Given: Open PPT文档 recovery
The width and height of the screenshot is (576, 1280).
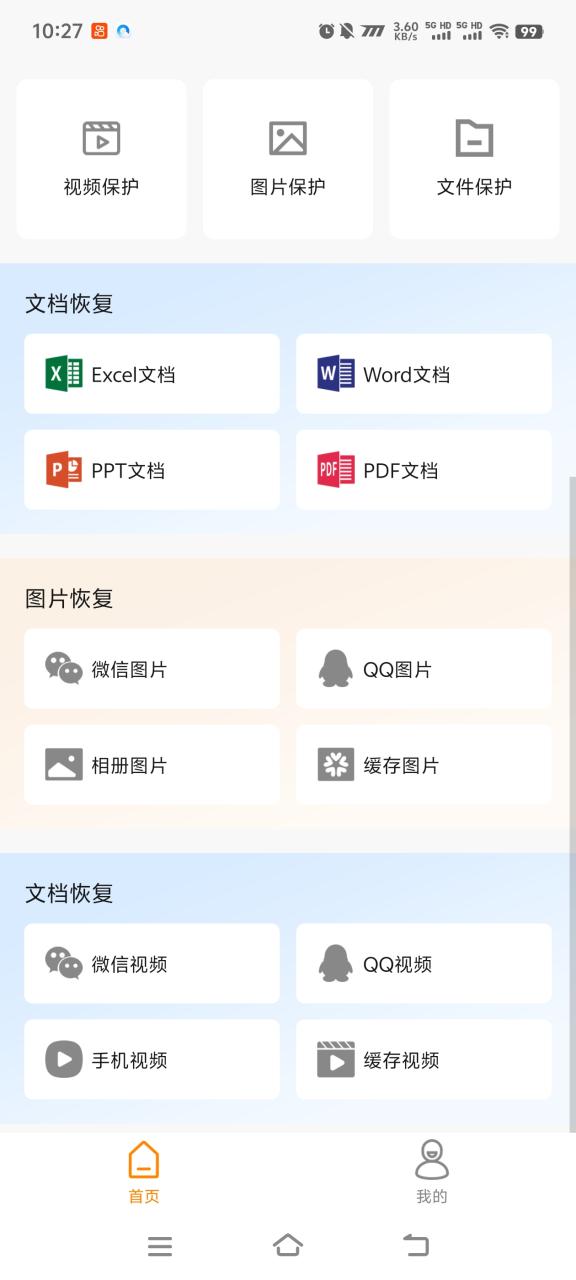Looking at the screenshot, I should [x=152, y=470].
